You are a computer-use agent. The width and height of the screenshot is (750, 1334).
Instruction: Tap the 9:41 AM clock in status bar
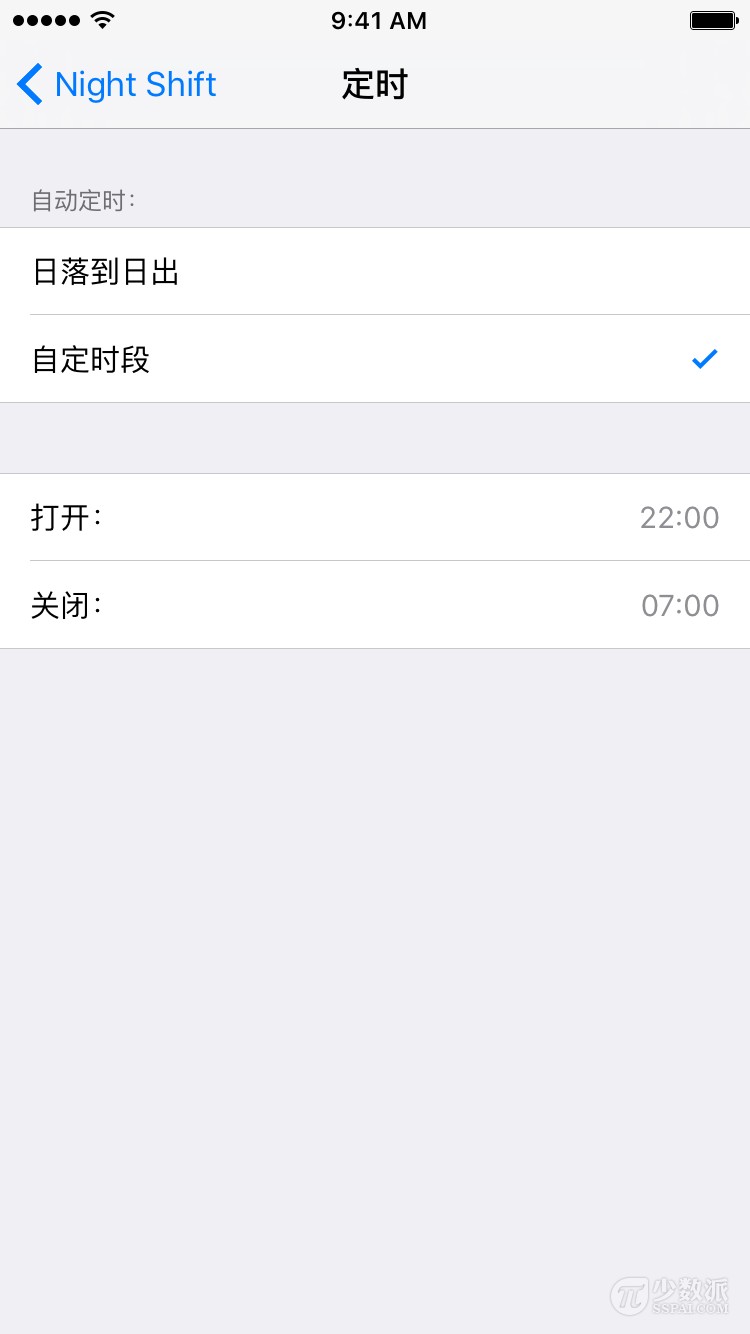pos(379,19)
